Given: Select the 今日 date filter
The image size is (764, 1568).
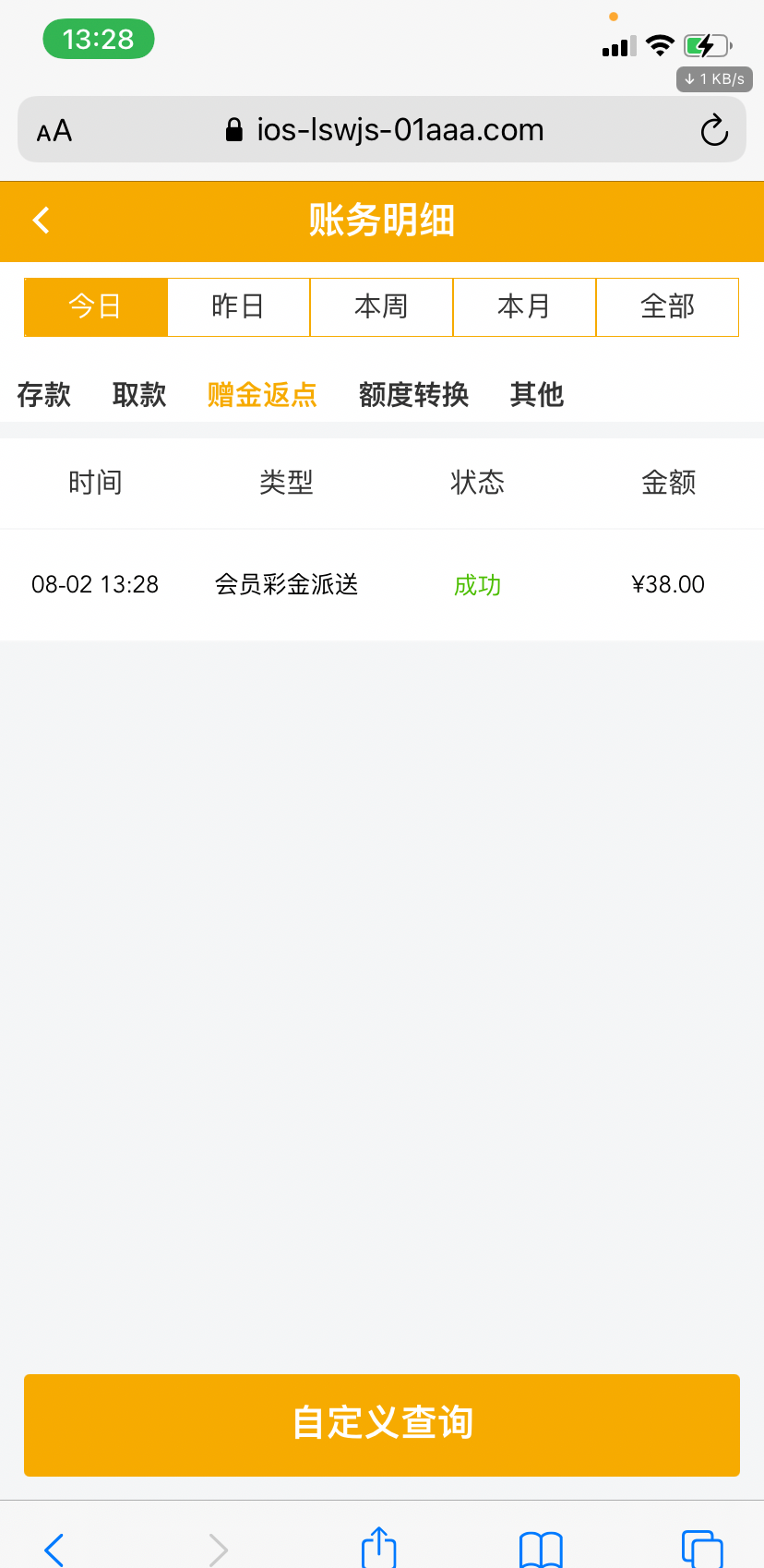Looking at the screenshot, I should 95,306.
